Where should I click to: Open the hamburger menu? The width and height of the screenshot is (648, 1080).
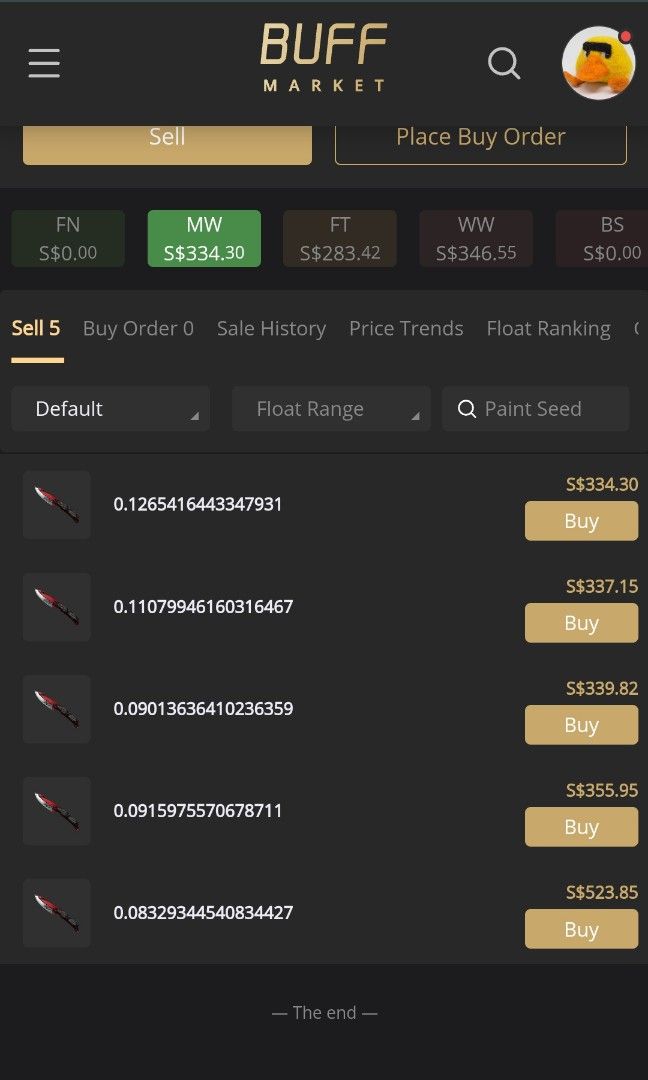click(x=44, y=63)
